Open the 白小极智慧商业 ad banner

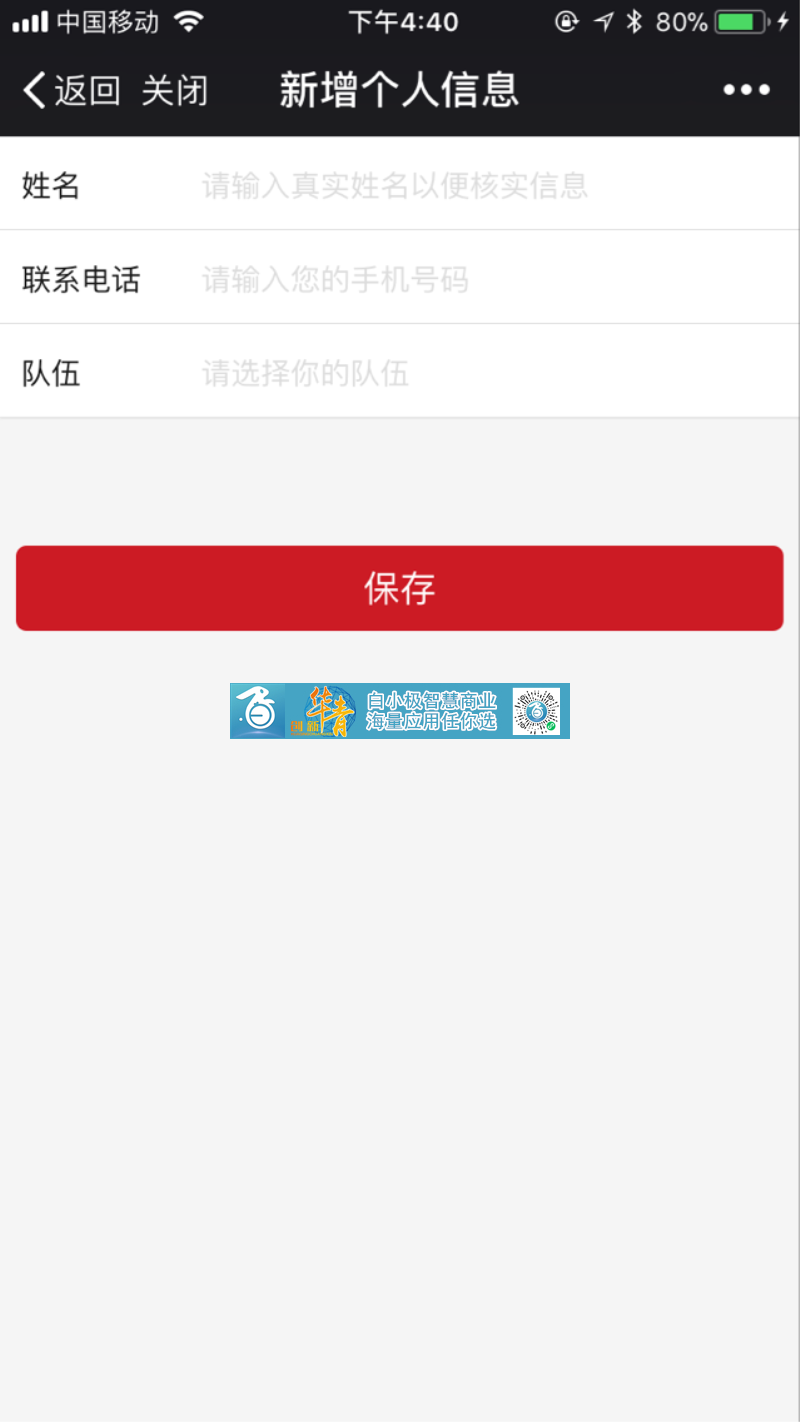(399, 711)
